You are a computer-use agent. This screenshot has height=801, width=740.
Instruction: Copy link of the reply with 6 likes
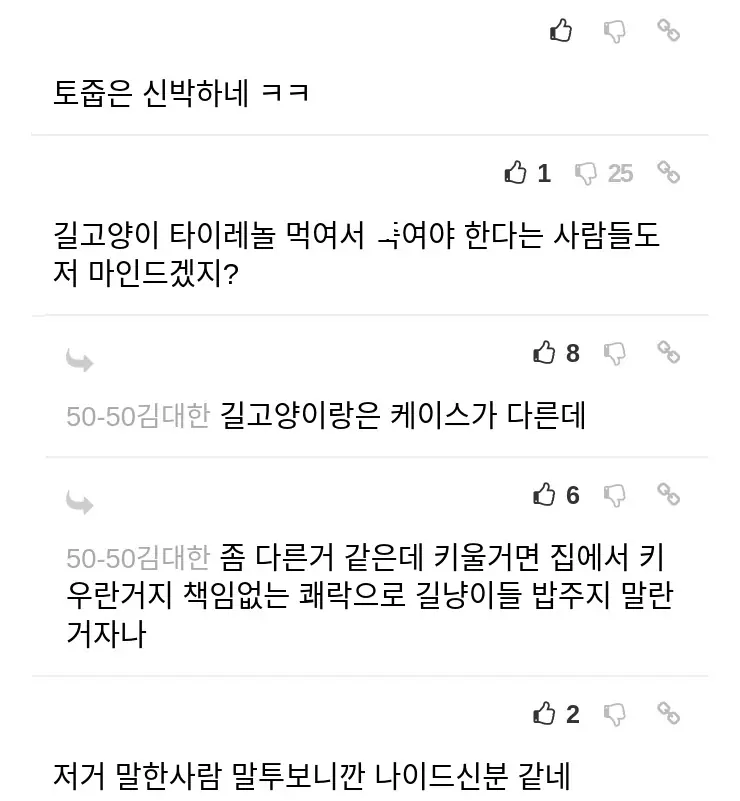(x=668, y=493)
